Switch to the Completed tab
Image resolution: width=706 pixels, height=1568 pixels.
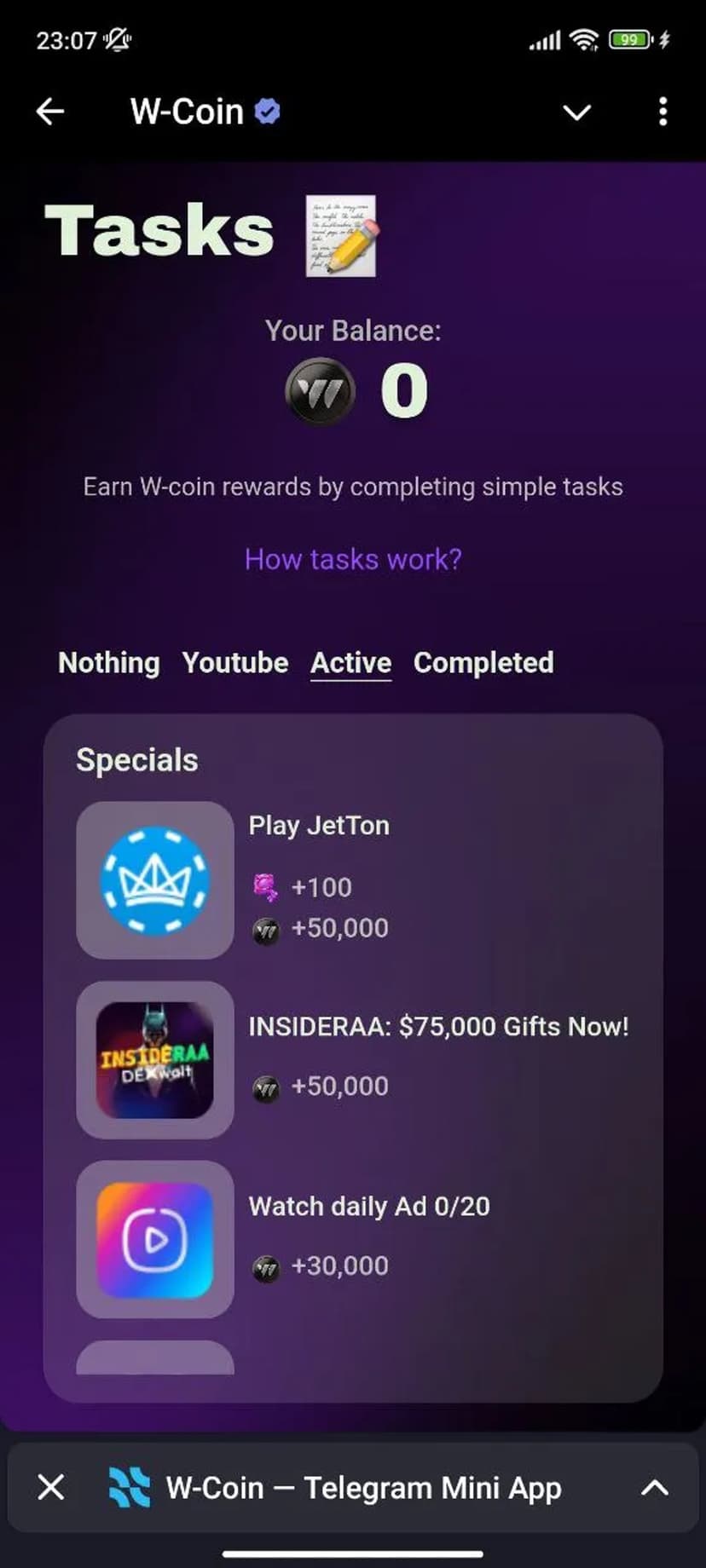483,663
